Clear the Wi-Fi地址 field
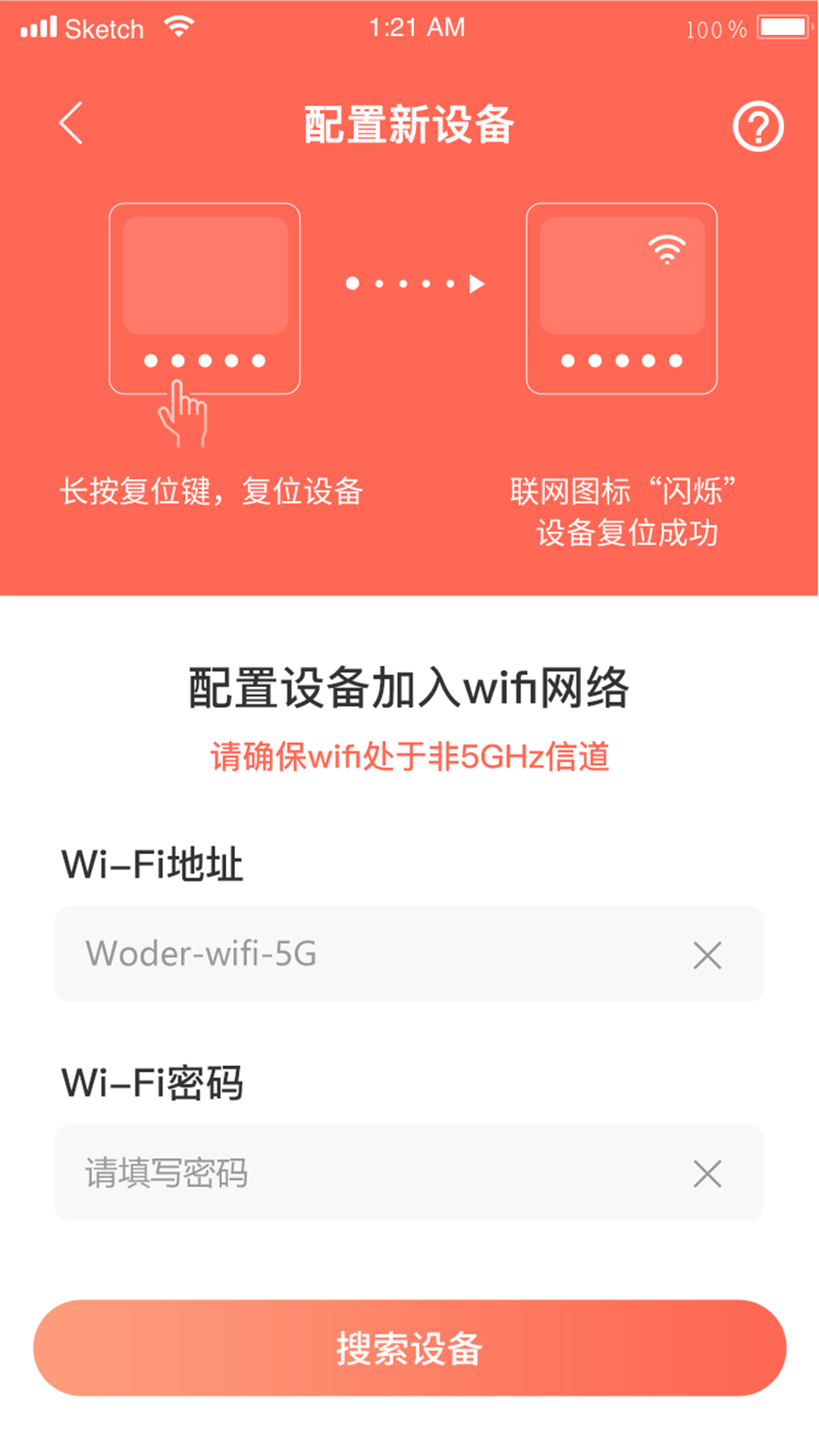Viewport: 819px width, 1456px height. (x=707, y=955)
